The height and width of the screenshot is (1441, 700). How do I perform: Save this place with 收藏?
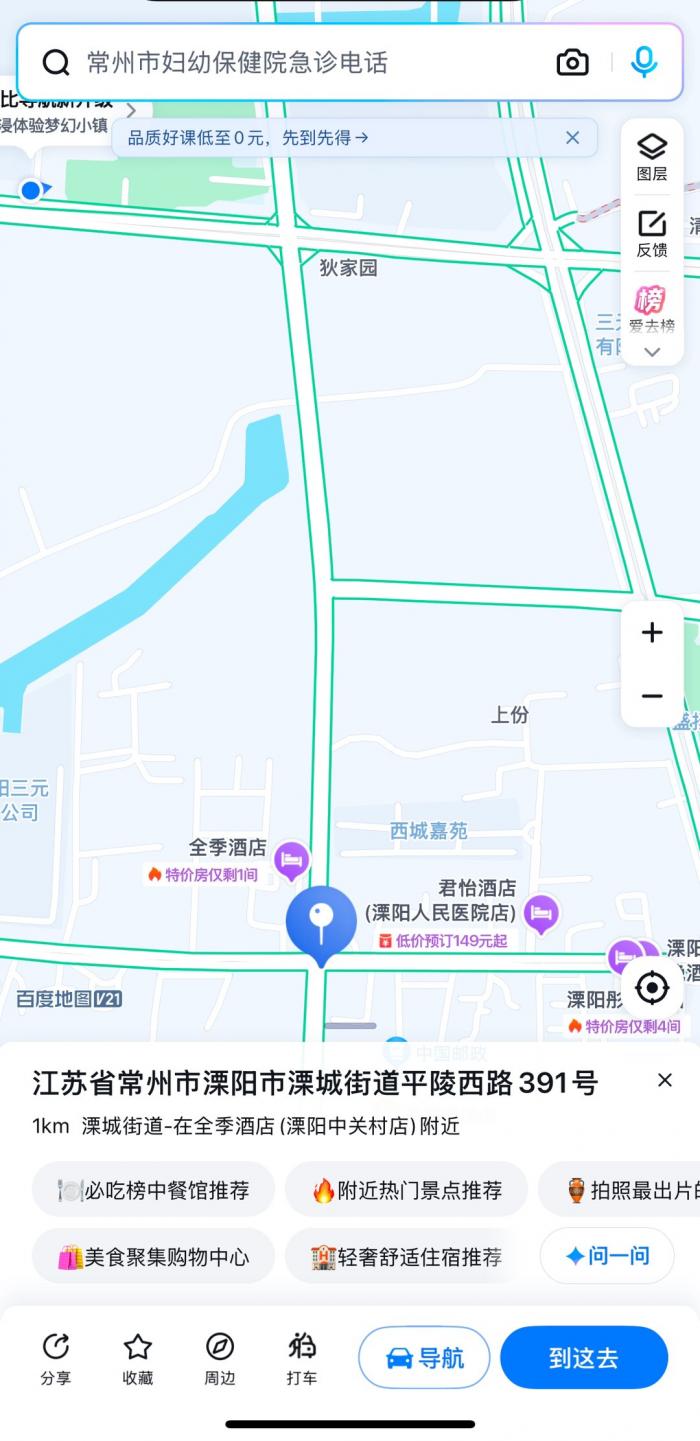click(138, 1358)
